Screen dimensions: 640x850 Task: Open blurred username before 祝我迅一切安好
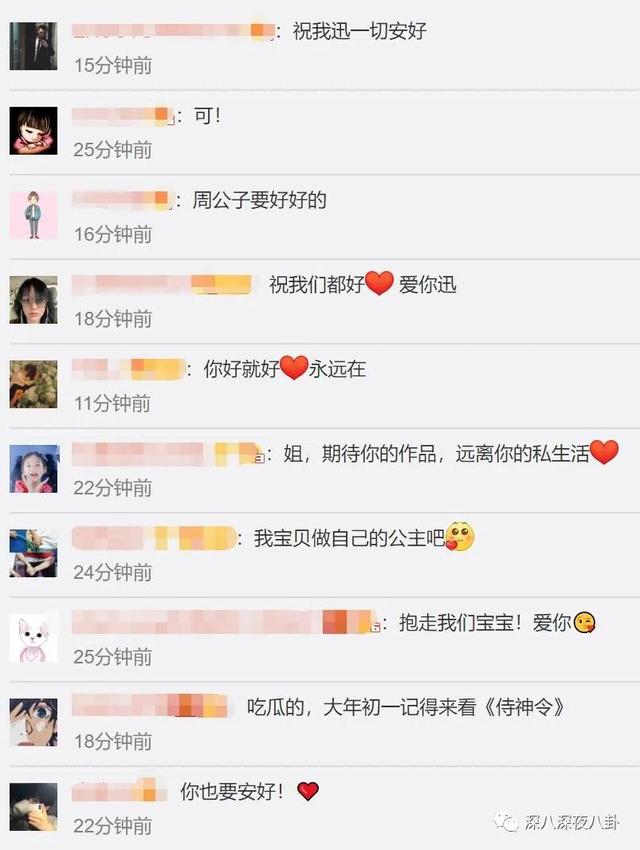pos(172,31)
